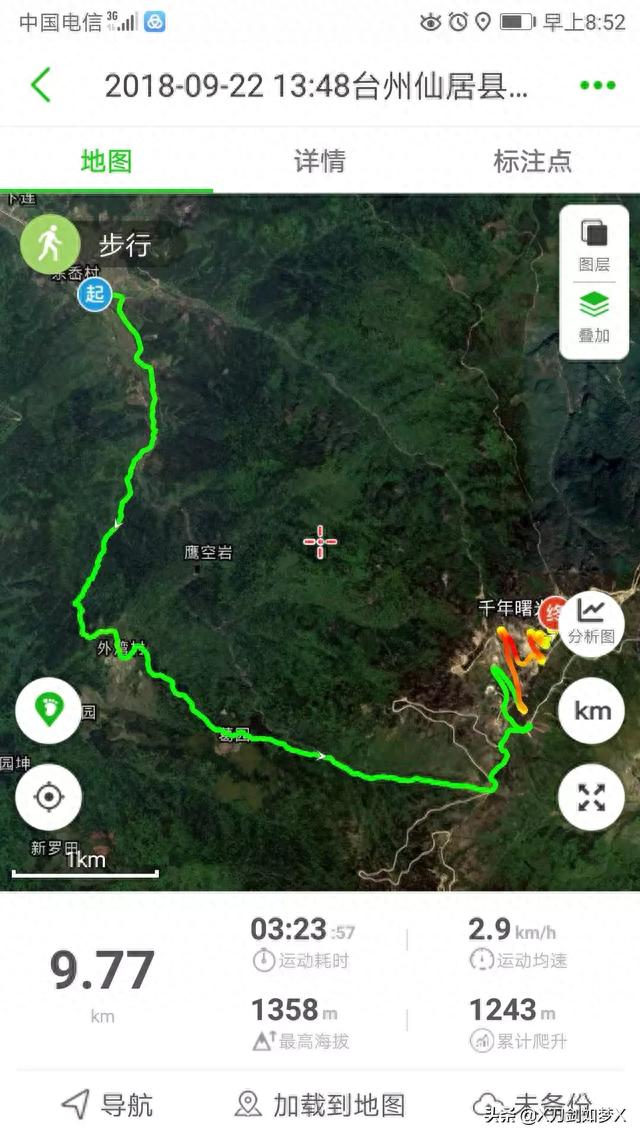Select the 地图 tab
The width and height of the screenshot is (640, 1138).
106,160
